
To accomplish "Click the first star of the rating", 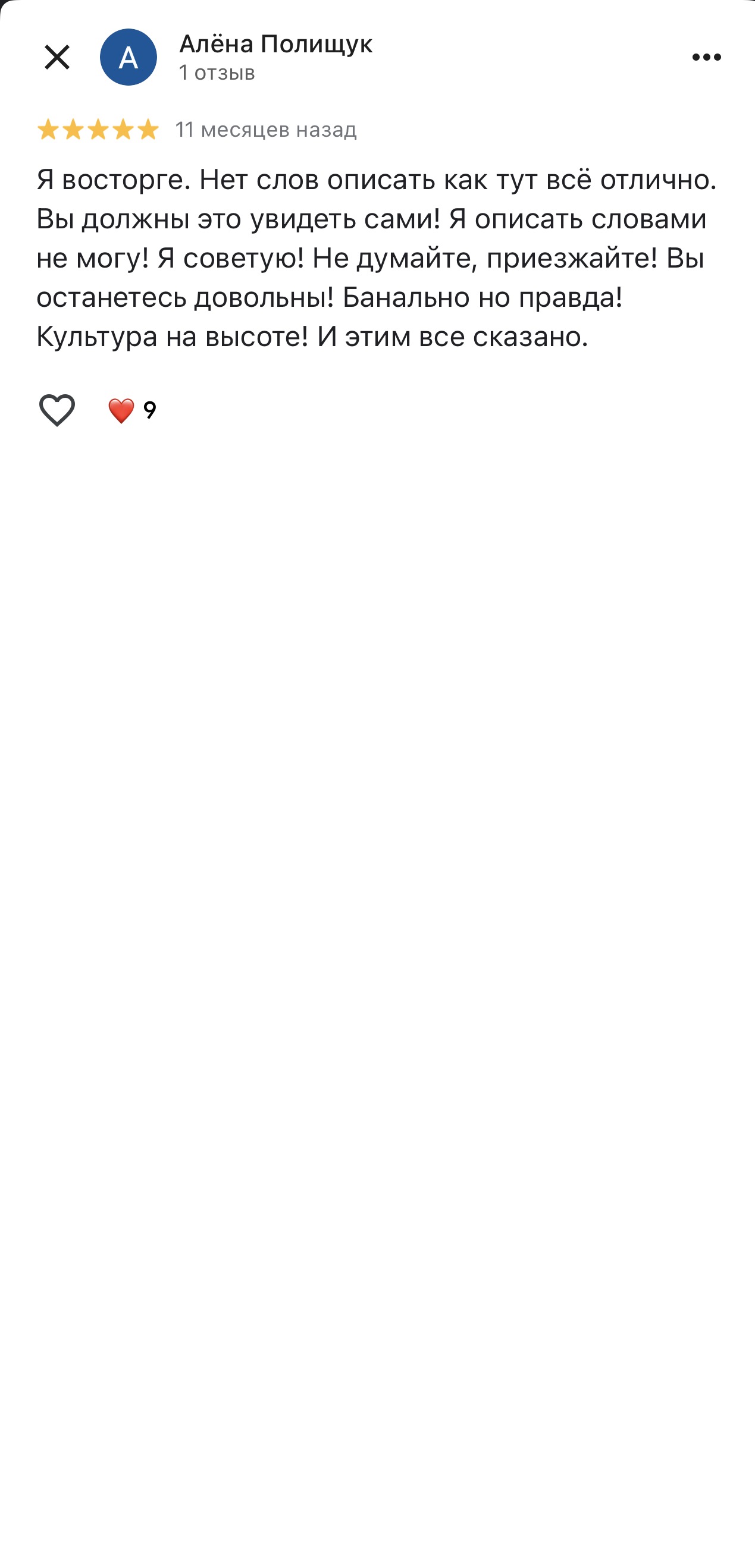I will (51, 130).
